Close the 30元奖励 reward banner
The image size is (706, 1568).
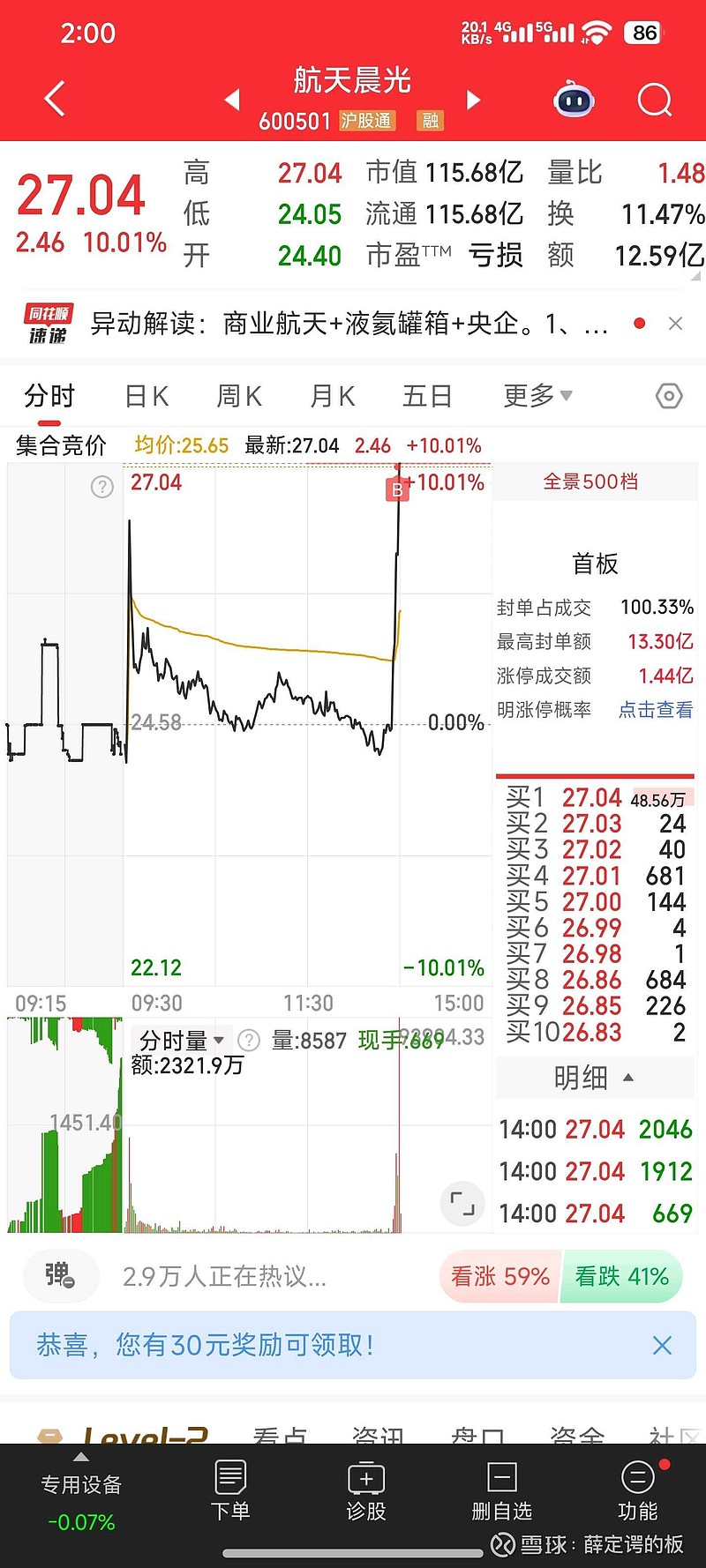(x=662, y=1345)
